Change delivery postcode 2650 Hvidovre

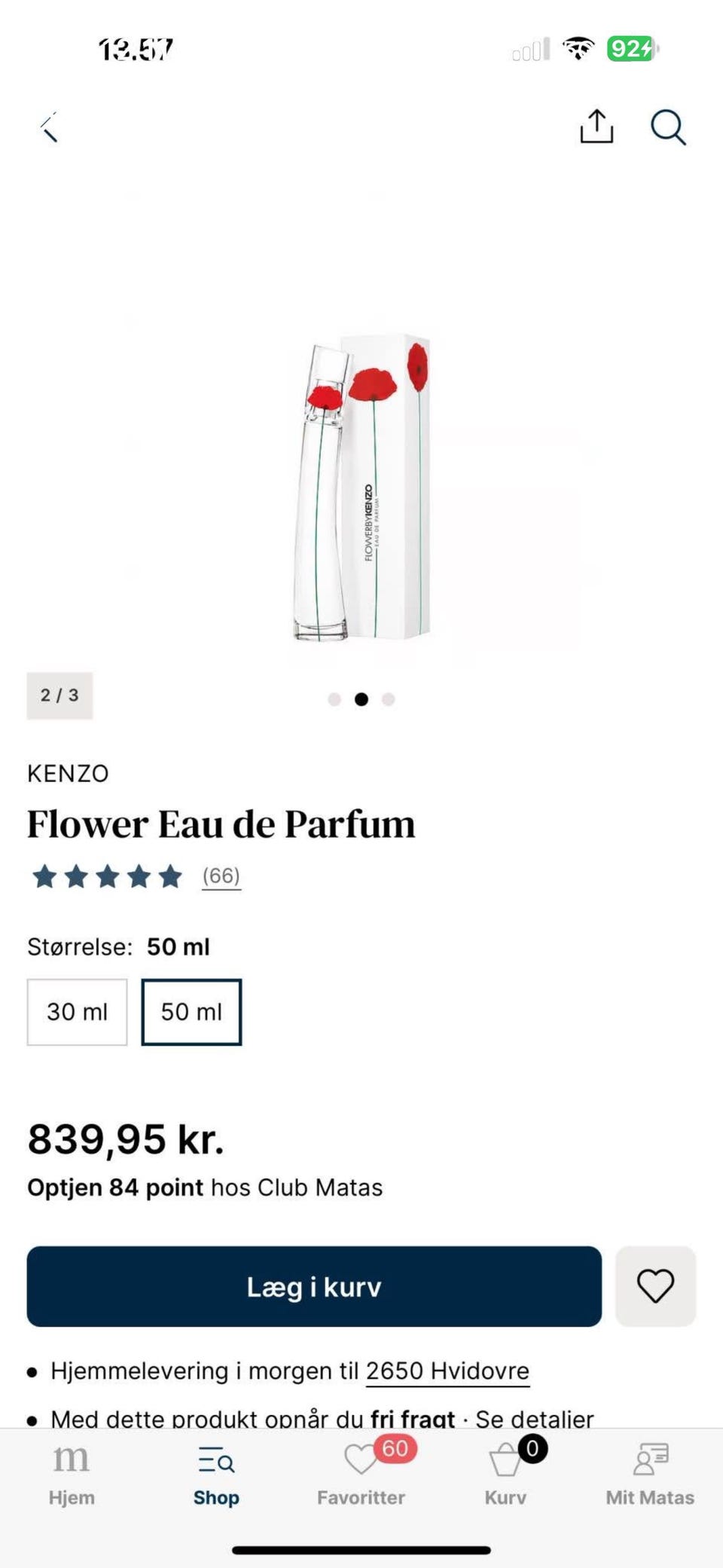click(x=447, y=1371)
